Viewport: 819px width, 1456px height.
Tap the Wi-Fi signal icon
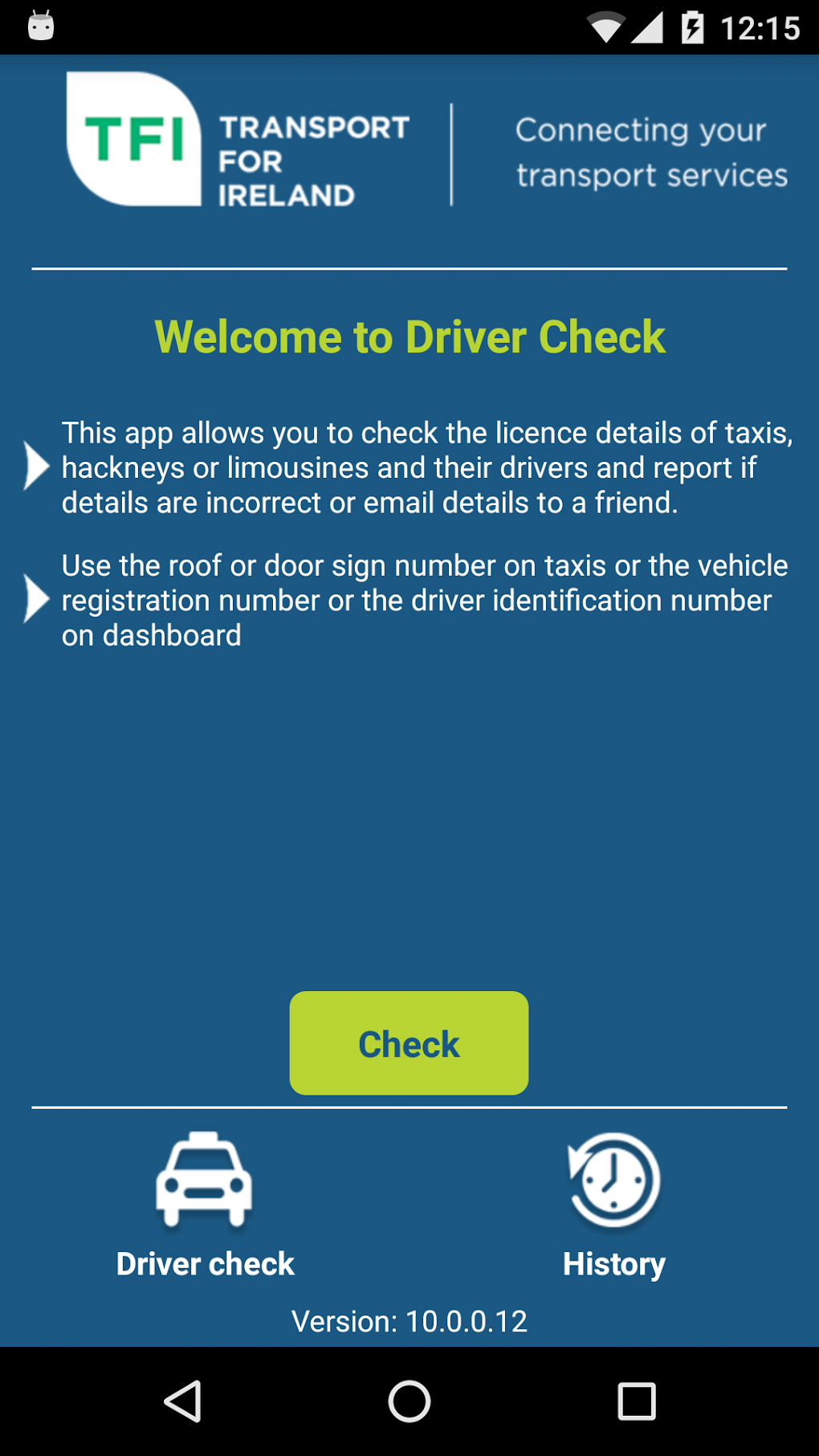coord(607,25)
